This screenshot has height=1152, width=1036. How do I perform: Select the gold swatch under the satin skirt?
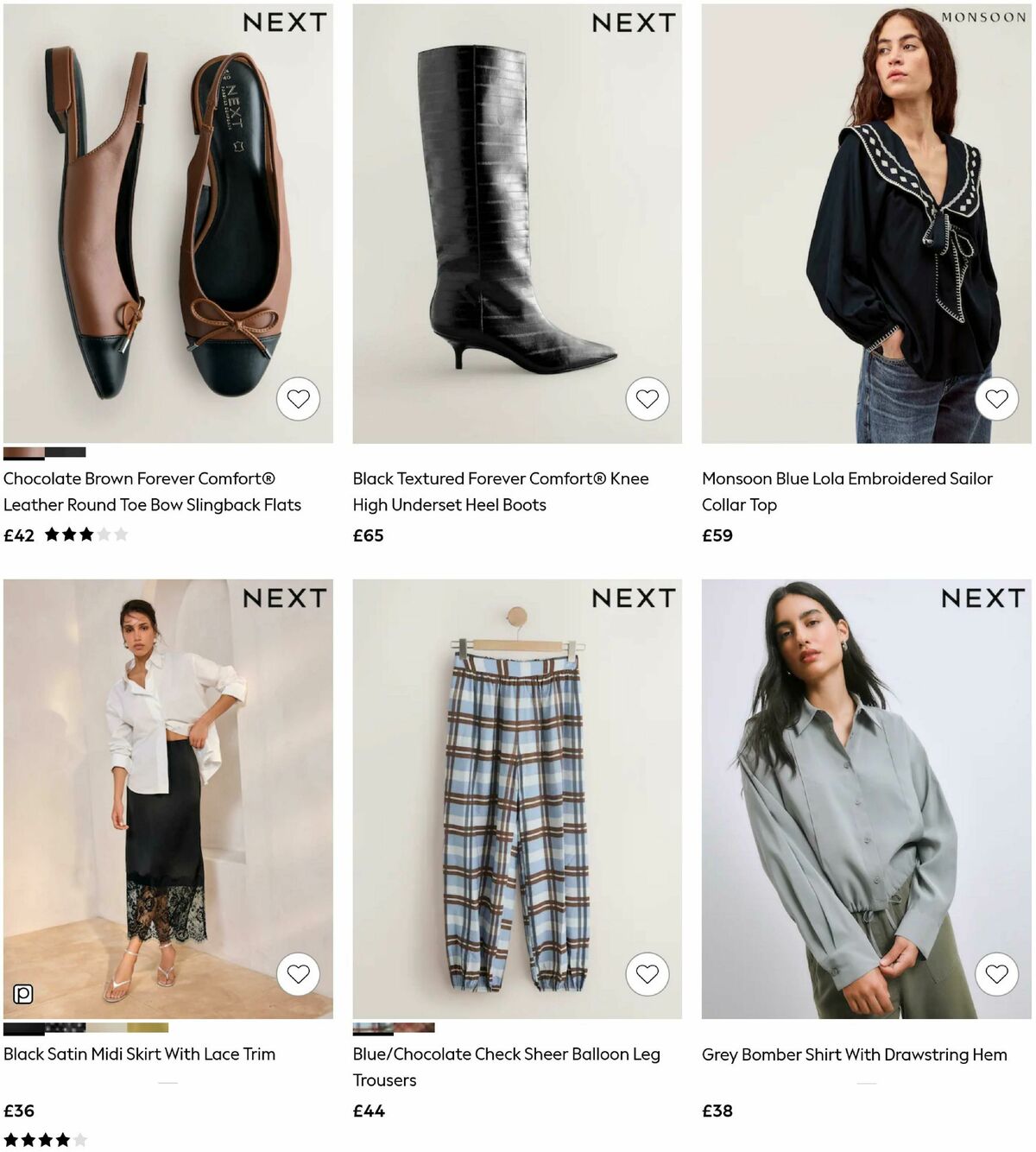147,1028
